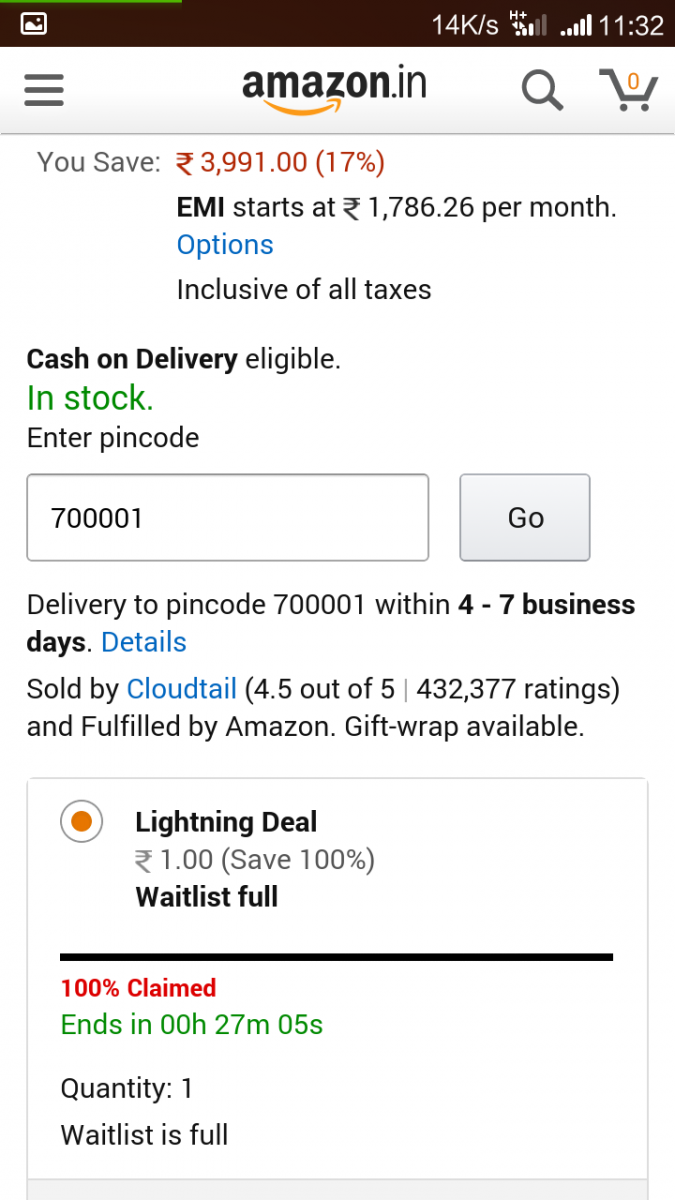
Task: Open EMI Options link
Action: click(x=225, y=245)
